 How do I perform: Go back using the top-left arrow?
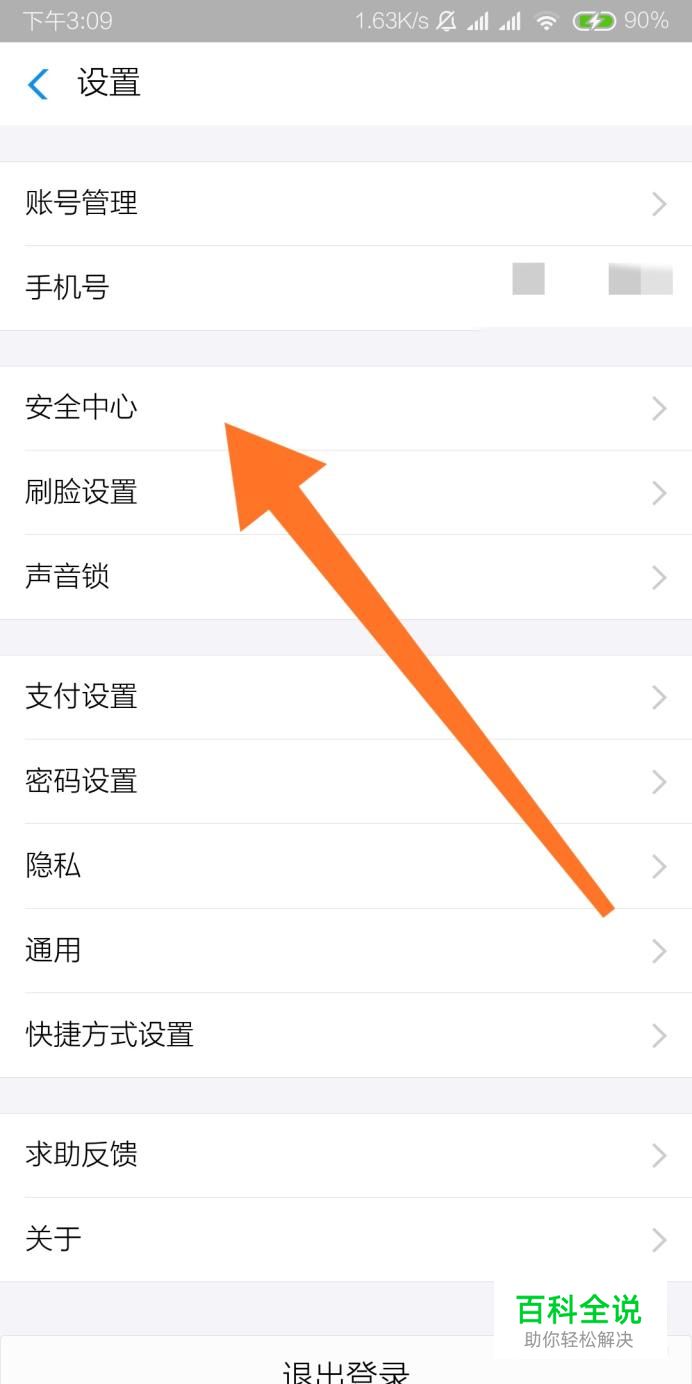coord(38,84)
